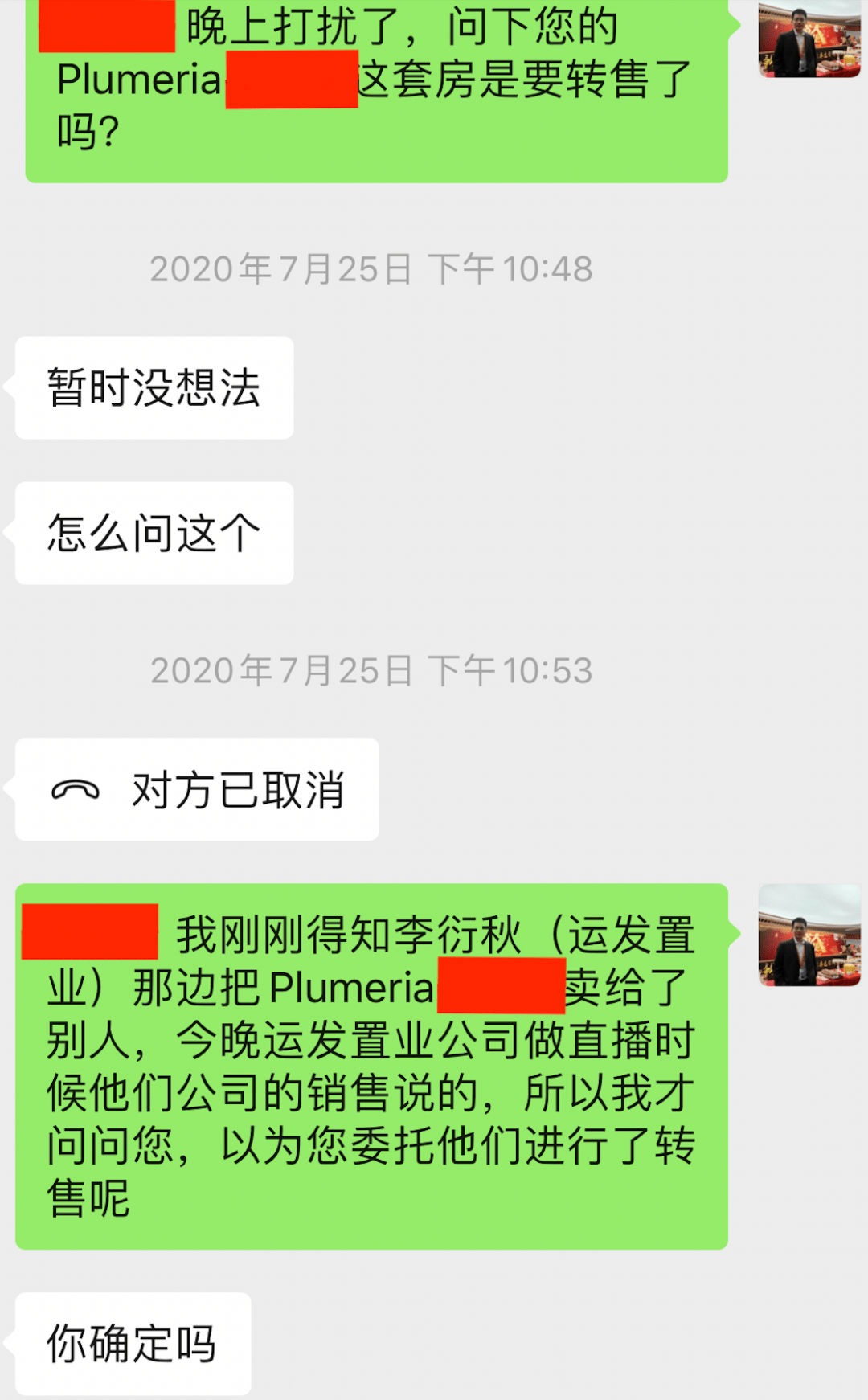Screen dimensions: 868x1400
Task: Tap the 怎么问这个 message bubble
Action: (153, 532)
